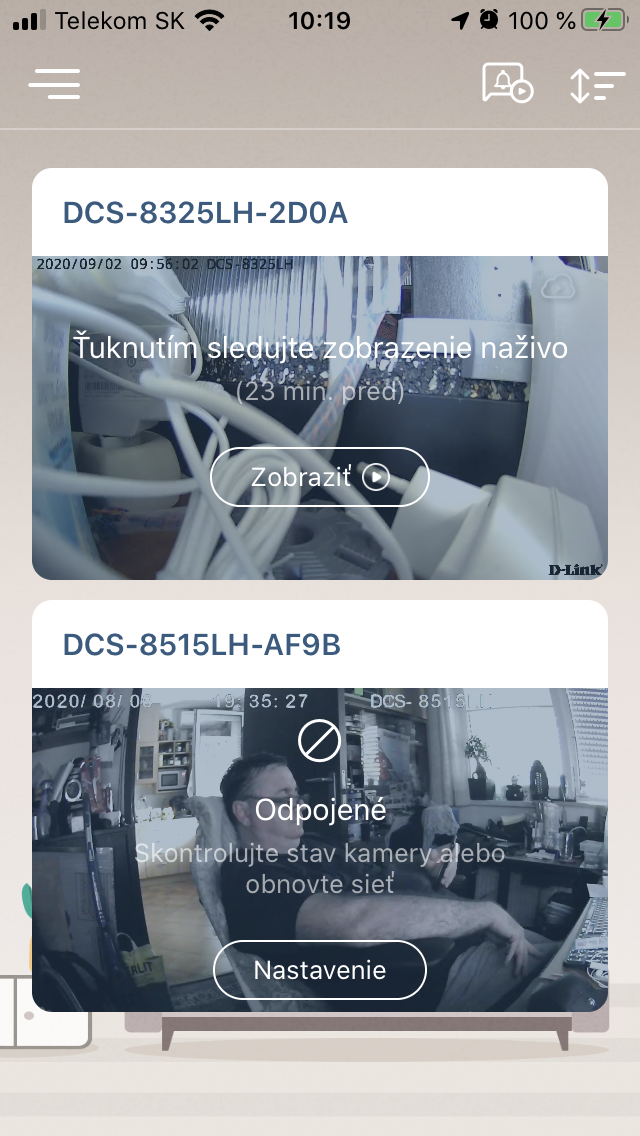The image size is (640, 1136).
Task: Tap Zobraziť to watch live view
Action: [320, 477]
